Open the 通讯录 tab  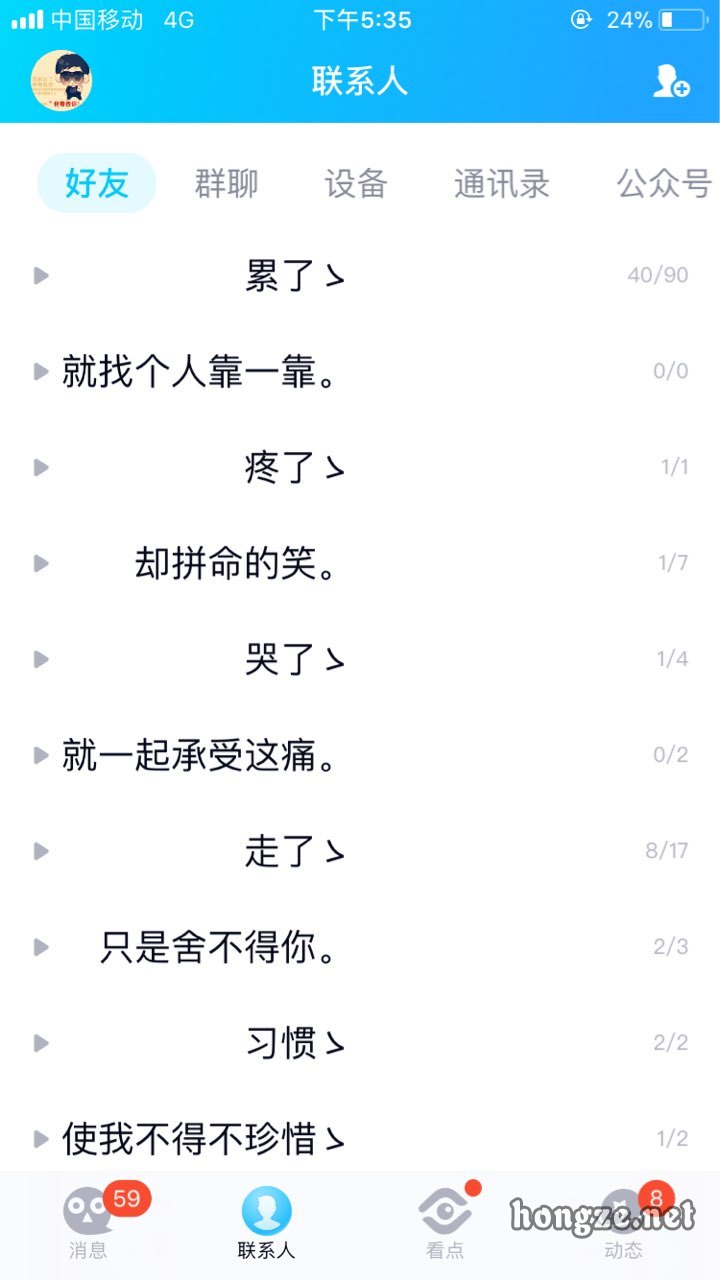coord(501,183)
